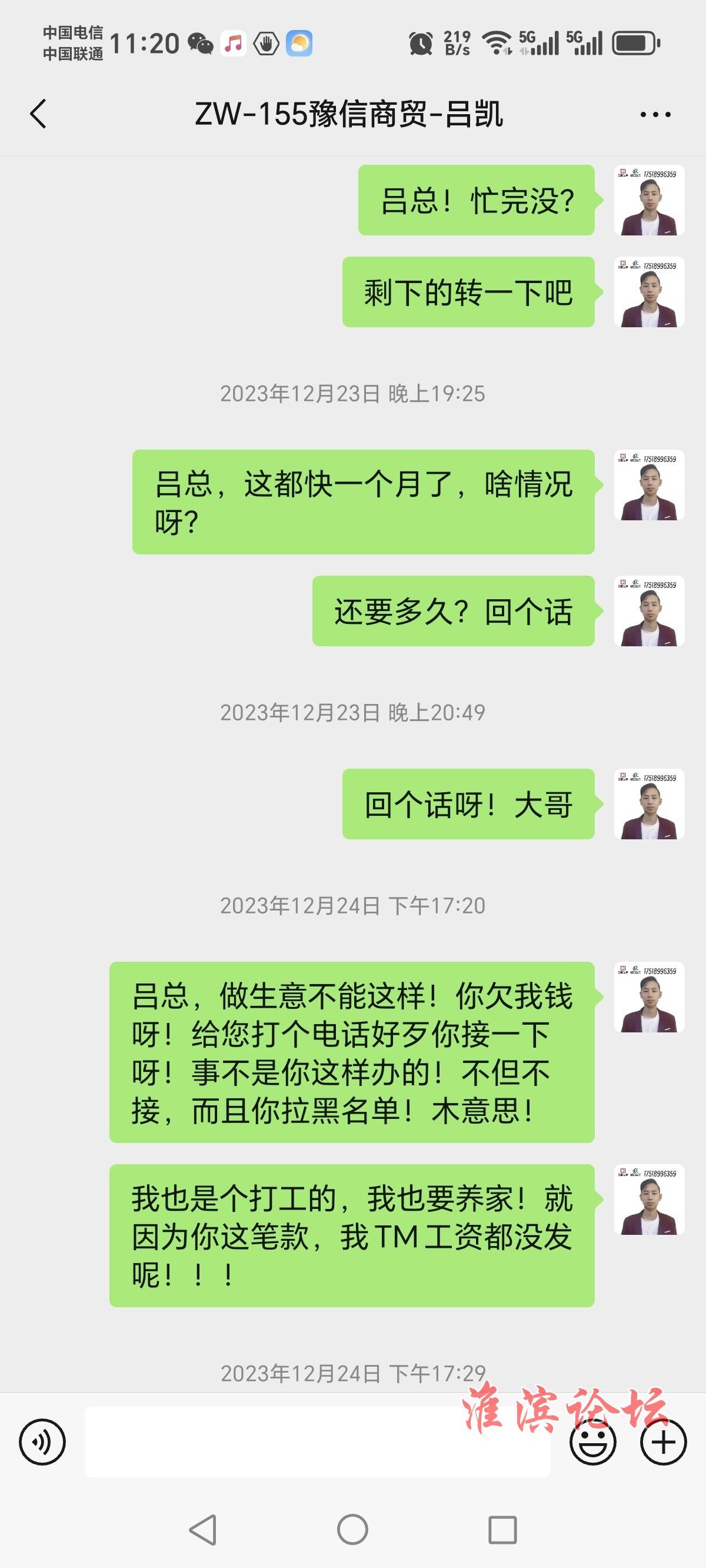Open recent apps overview
The height and width of the screenshot is (1568, 706).
coord(502,1529)
